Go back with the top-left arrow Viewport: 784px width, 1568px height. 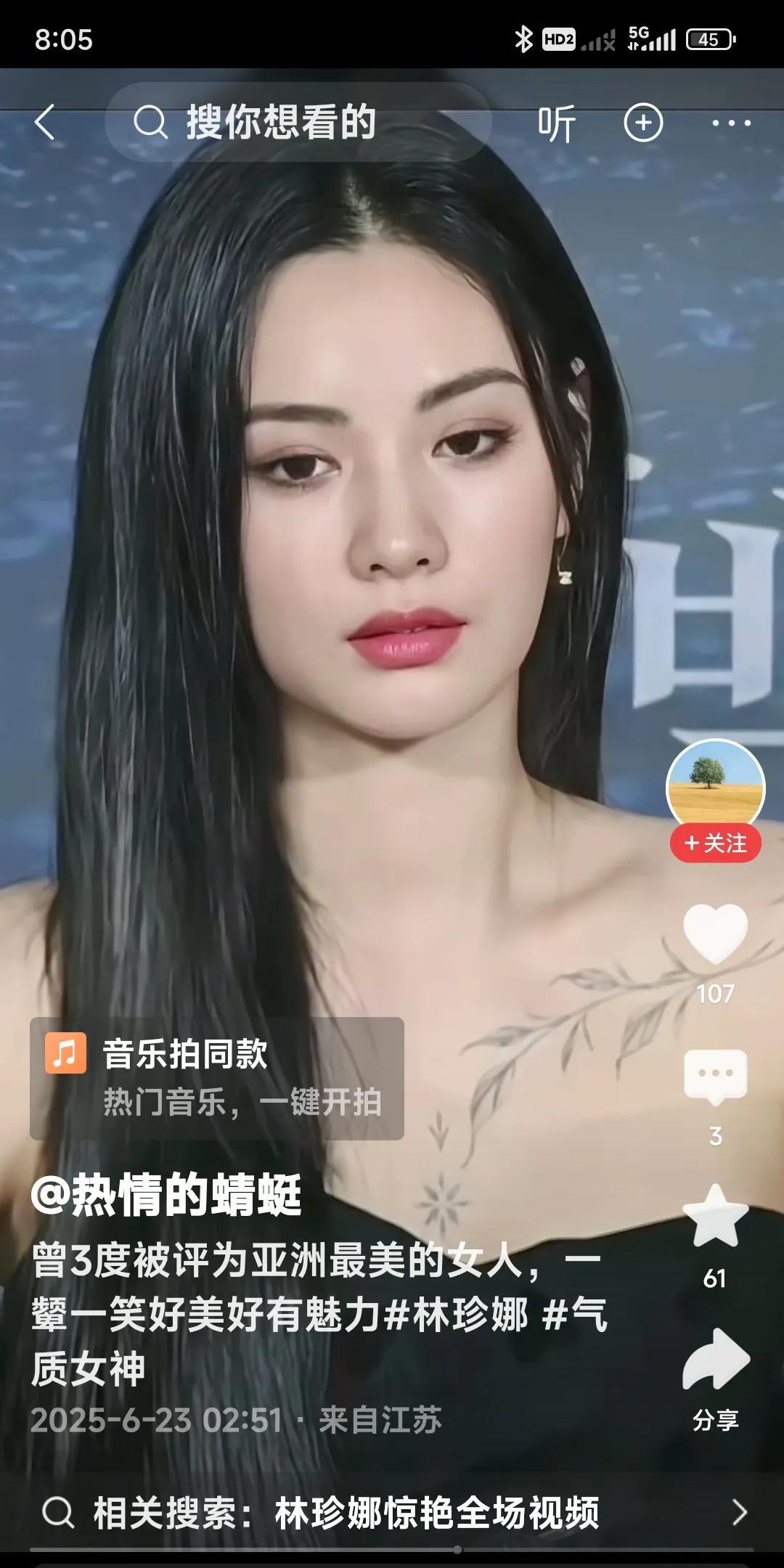(x=45, y=122)
